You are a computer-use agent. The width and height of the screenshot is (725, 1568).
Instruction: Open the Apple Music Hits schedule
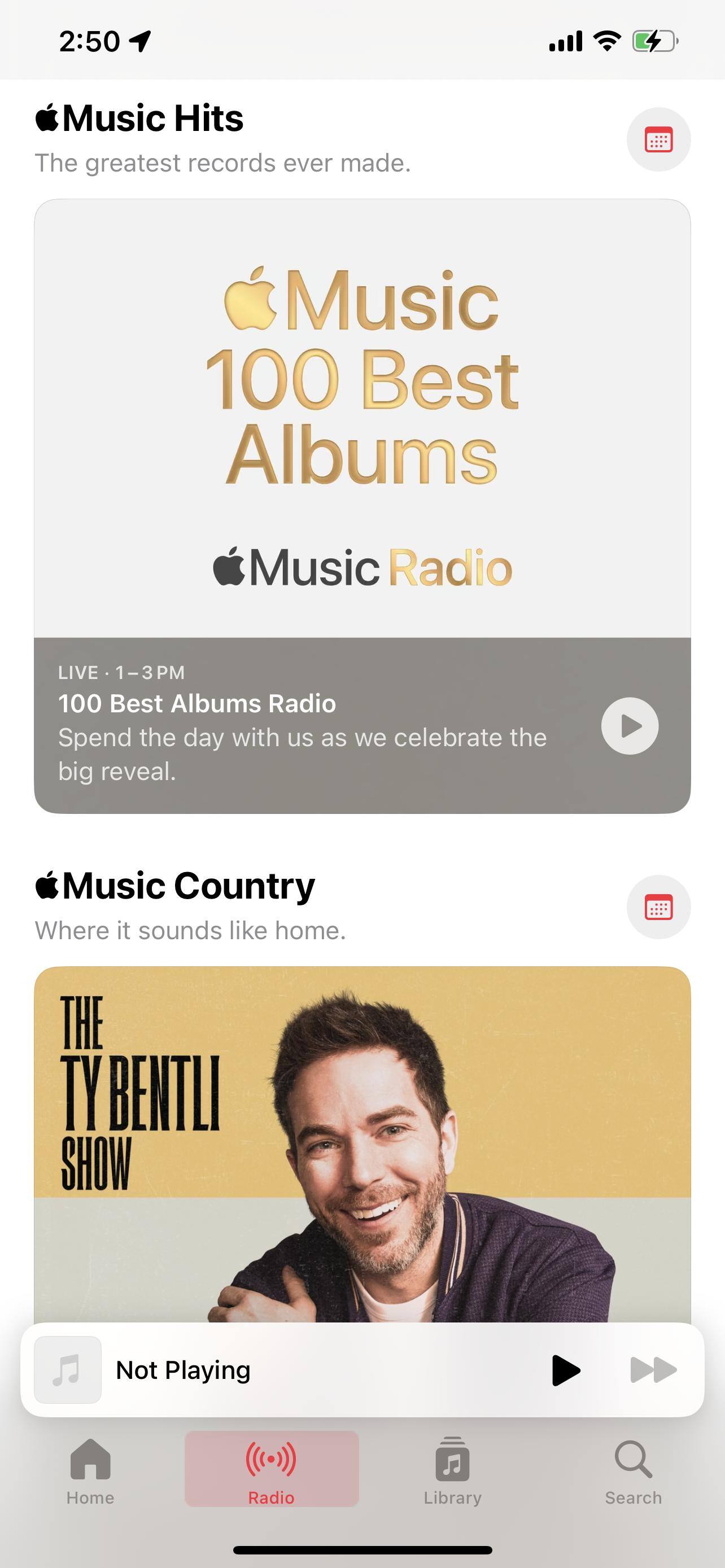(658, 139)
